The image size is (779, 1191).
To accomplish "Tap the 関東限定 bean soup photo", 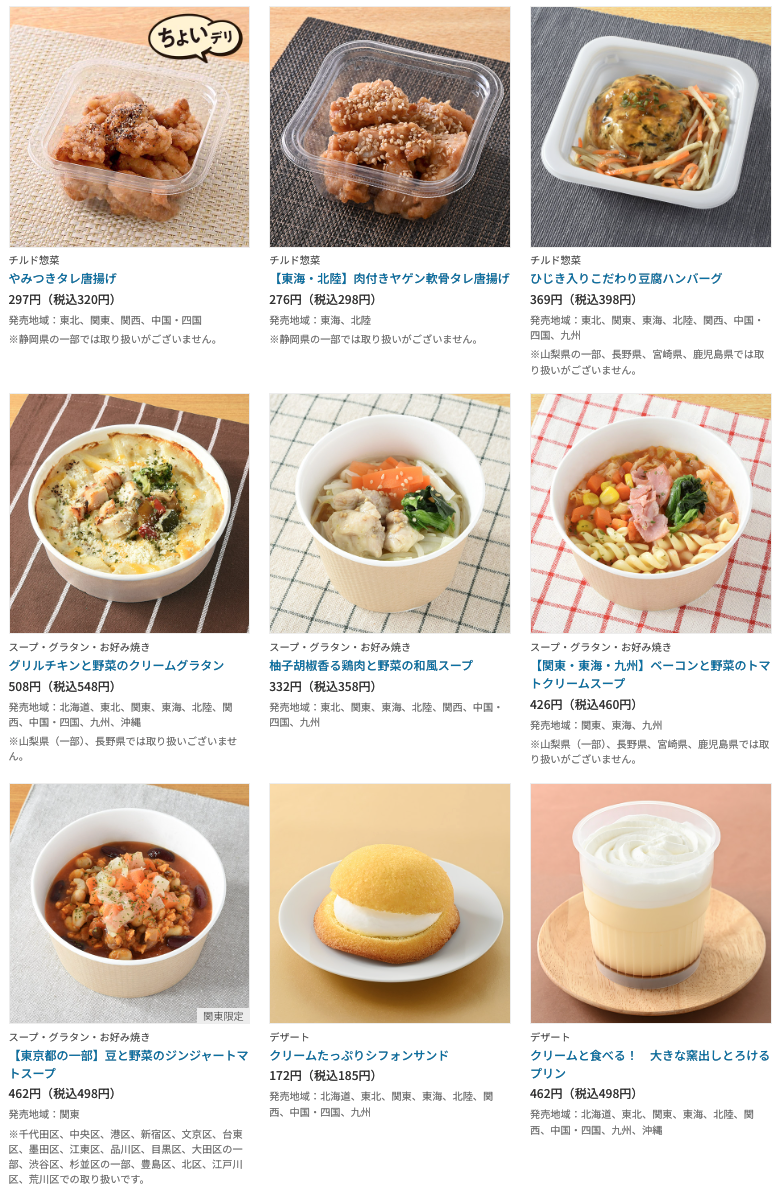I will tap(129, 903).
